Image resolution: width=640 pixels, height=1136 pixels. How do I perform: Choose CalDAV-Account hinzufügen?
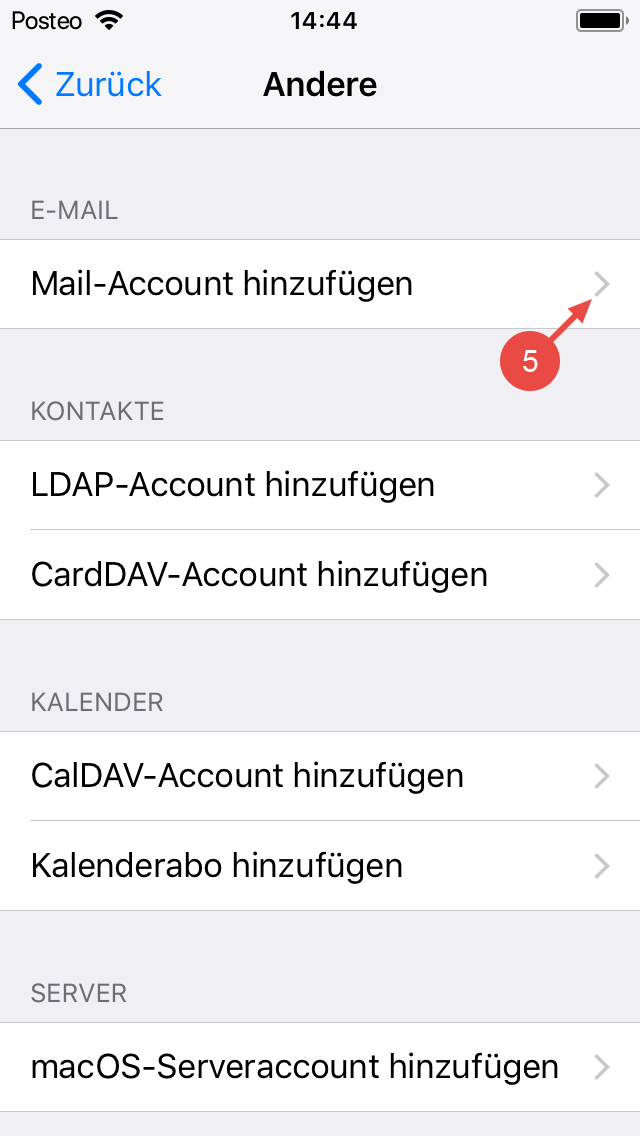320,776
